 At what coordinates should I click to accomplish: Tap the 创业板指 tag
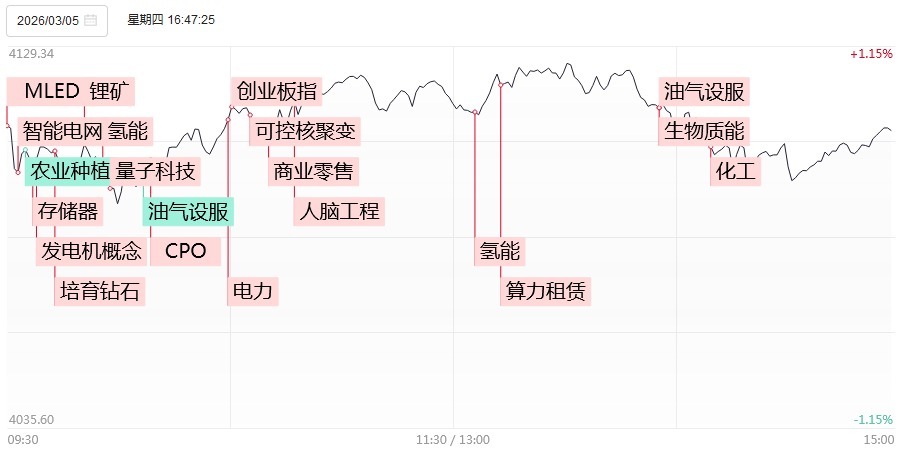(277, 92)
